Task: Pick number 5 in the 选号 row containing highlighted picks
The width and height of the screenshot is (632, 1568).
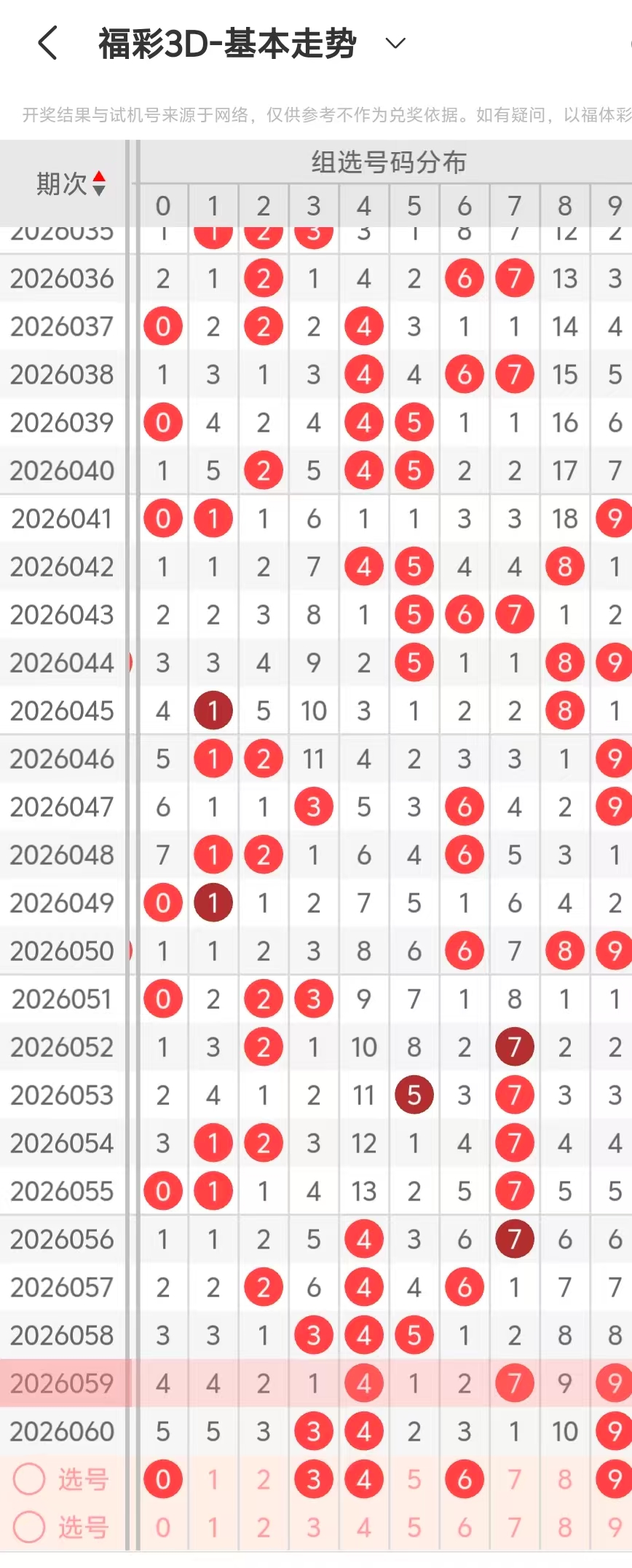Action: [x=414, y=1480]
